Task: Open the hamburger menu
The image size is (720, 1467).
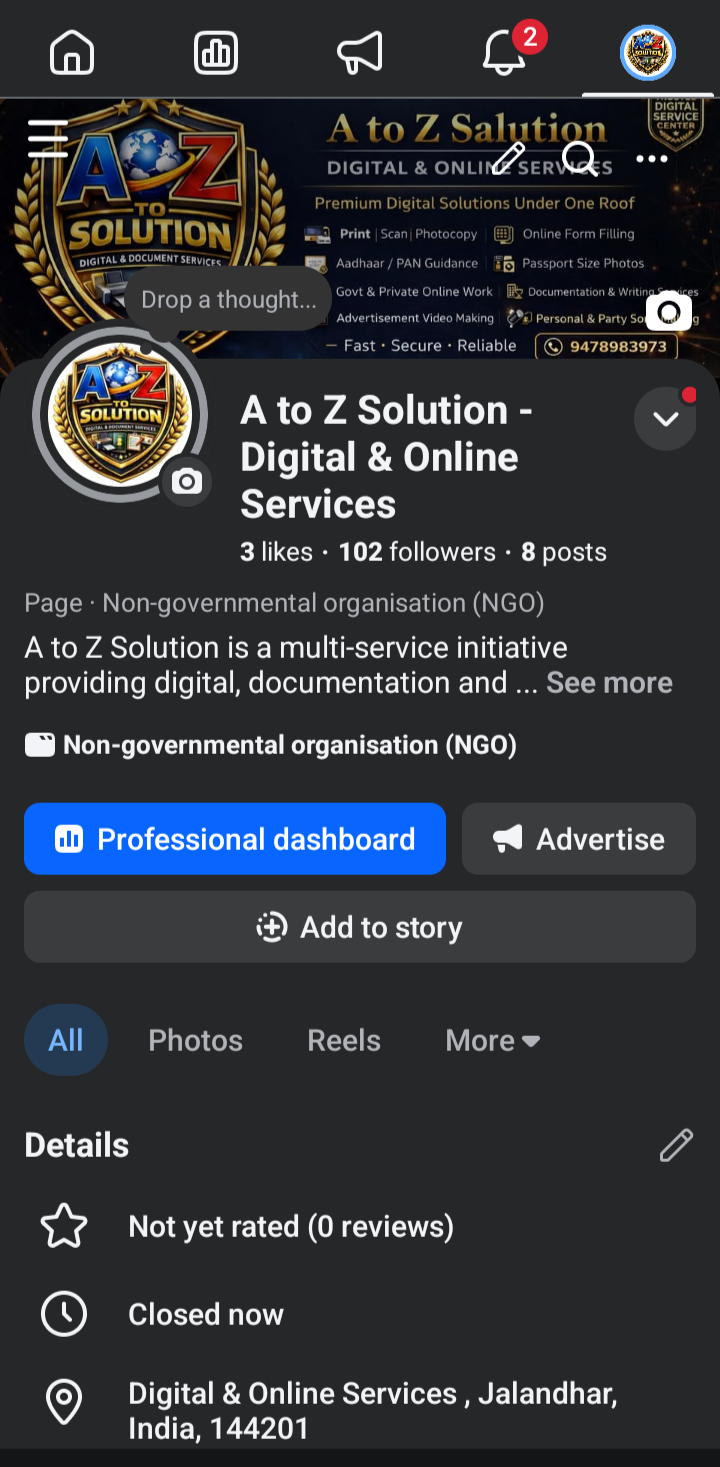Action: (x=47, y=138)
